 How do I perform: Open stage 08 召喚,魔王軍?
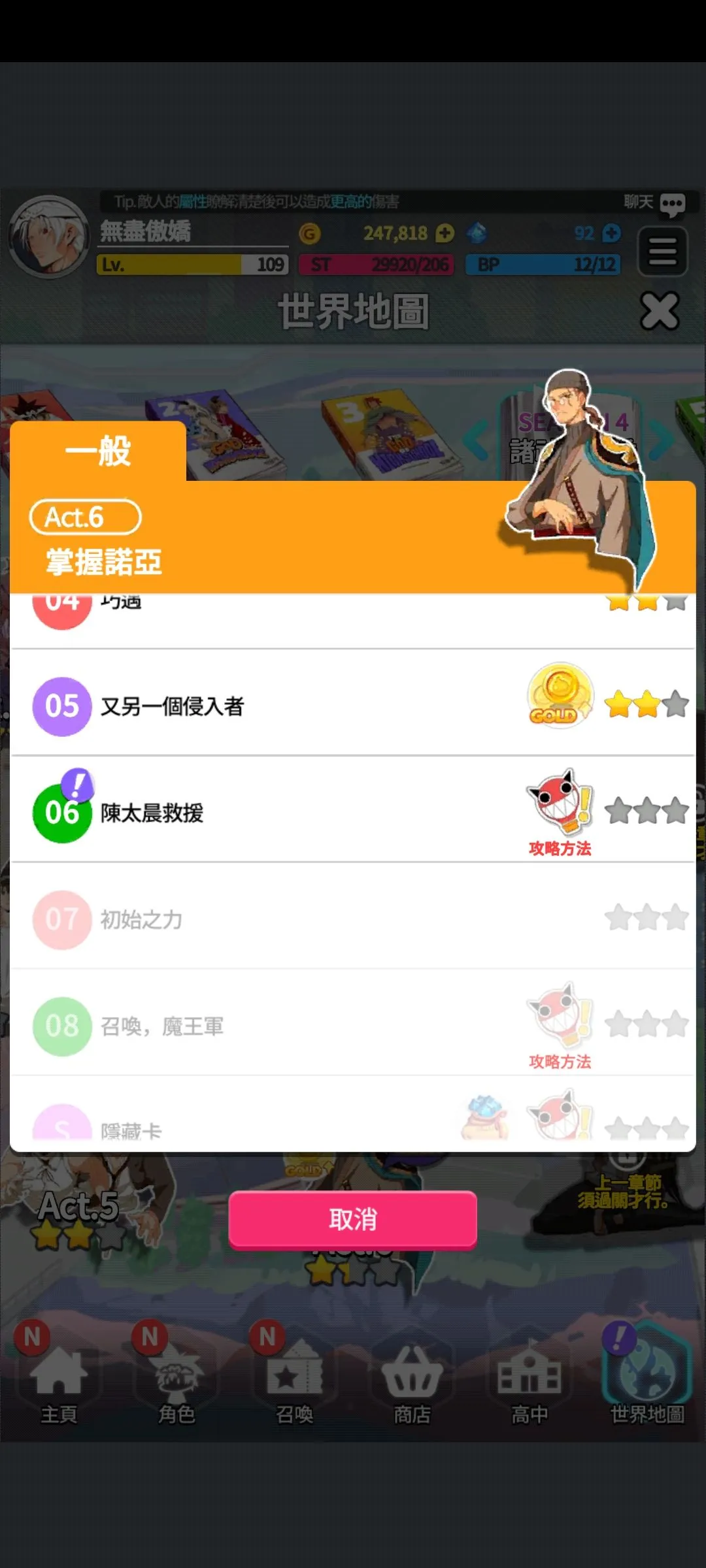tap(261, 1026)
